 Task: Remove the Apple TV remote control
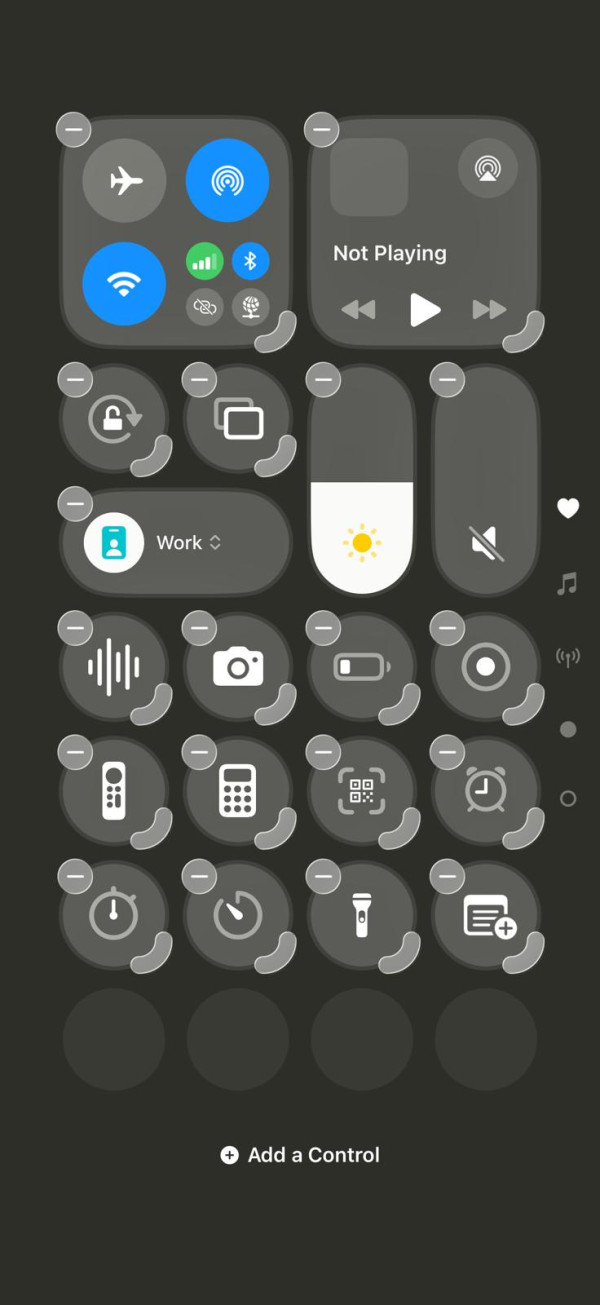74,752
